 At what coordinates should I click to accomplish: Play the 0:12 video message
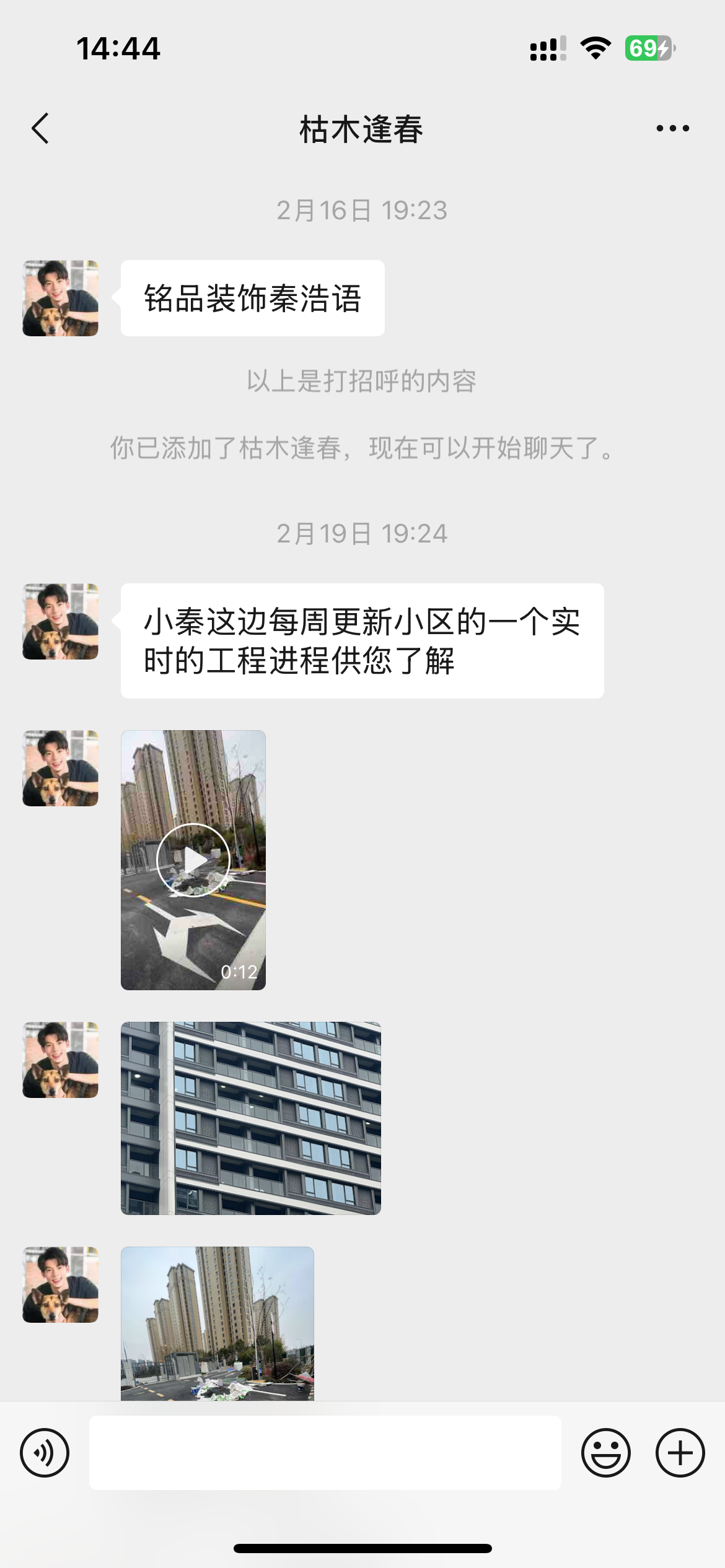(193, 860)
